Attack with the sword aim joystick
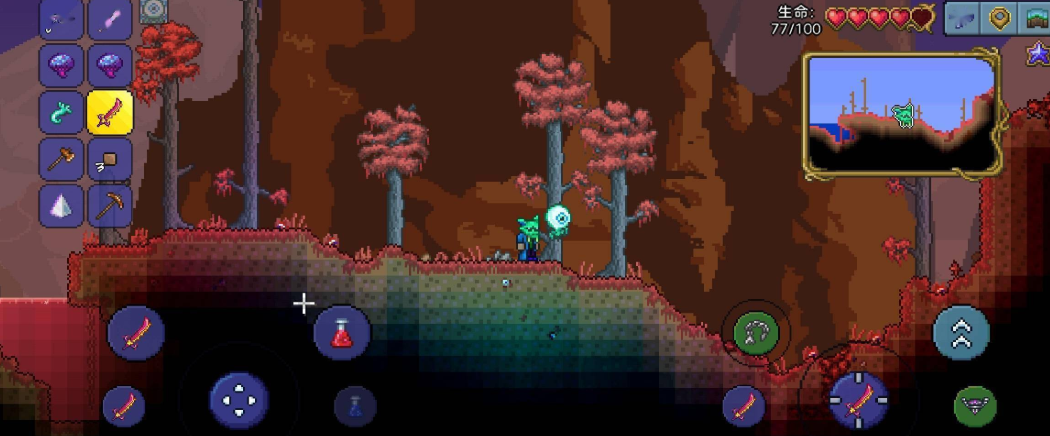The height and width of the screenshot is (436, 1050). [x=858, y=400]
